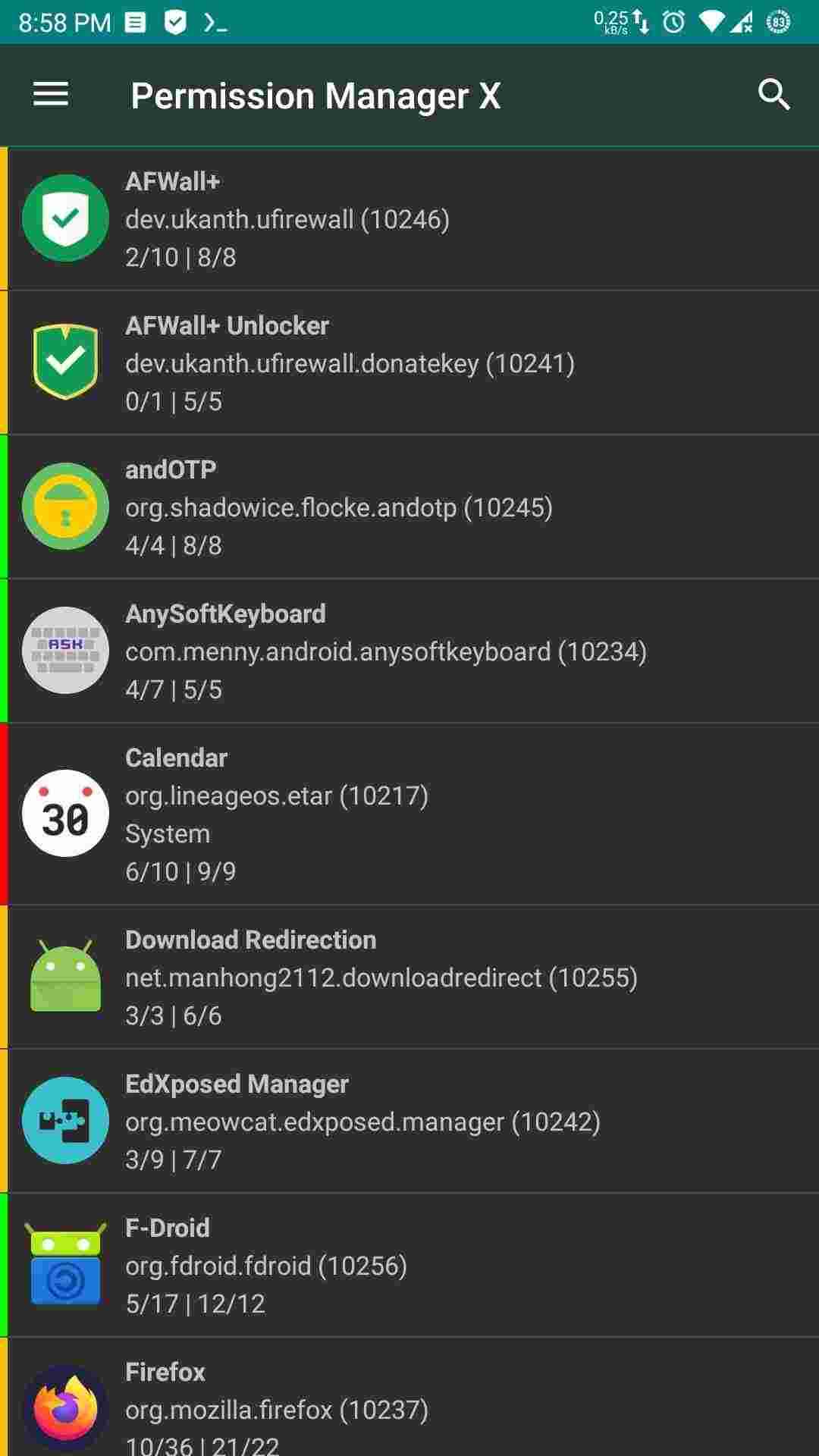Select the Download Redirection robot icon
Image resolution: width=819 pixels, height=1456 pixels.
click(64, 977)
